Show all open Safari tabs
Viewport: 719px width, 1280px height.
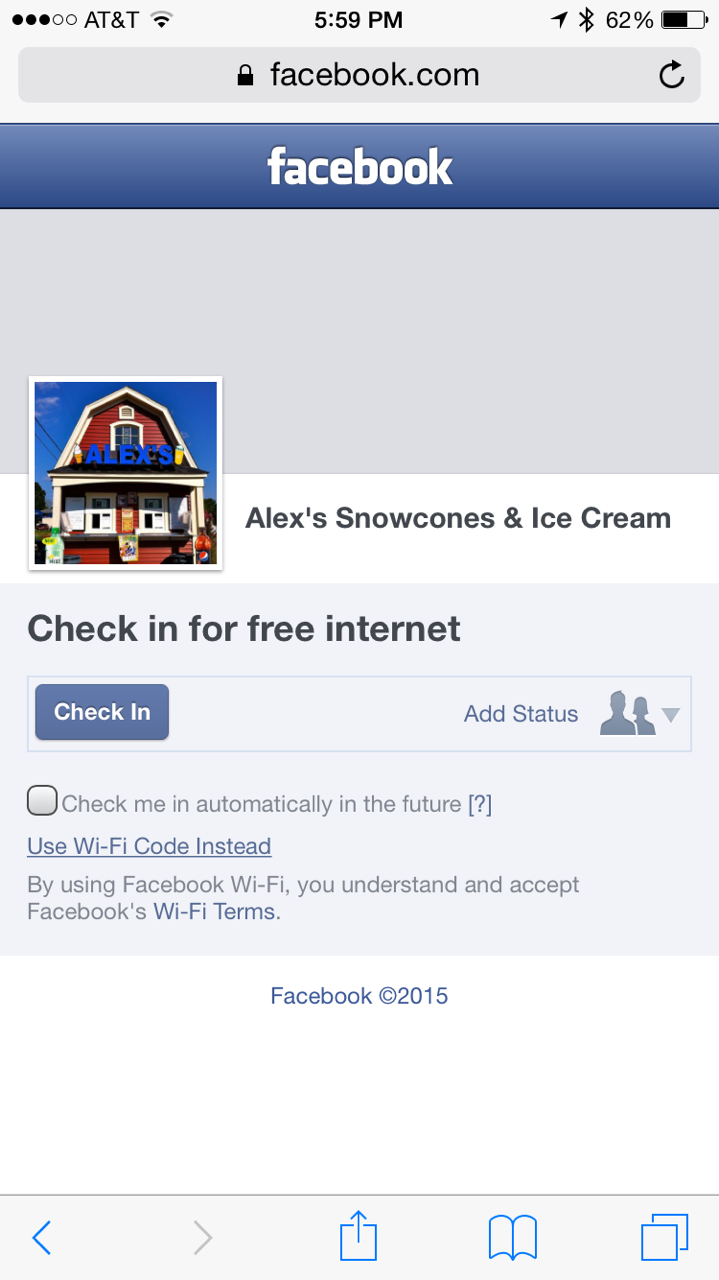pyautogui.click(x=664, y=1238)
